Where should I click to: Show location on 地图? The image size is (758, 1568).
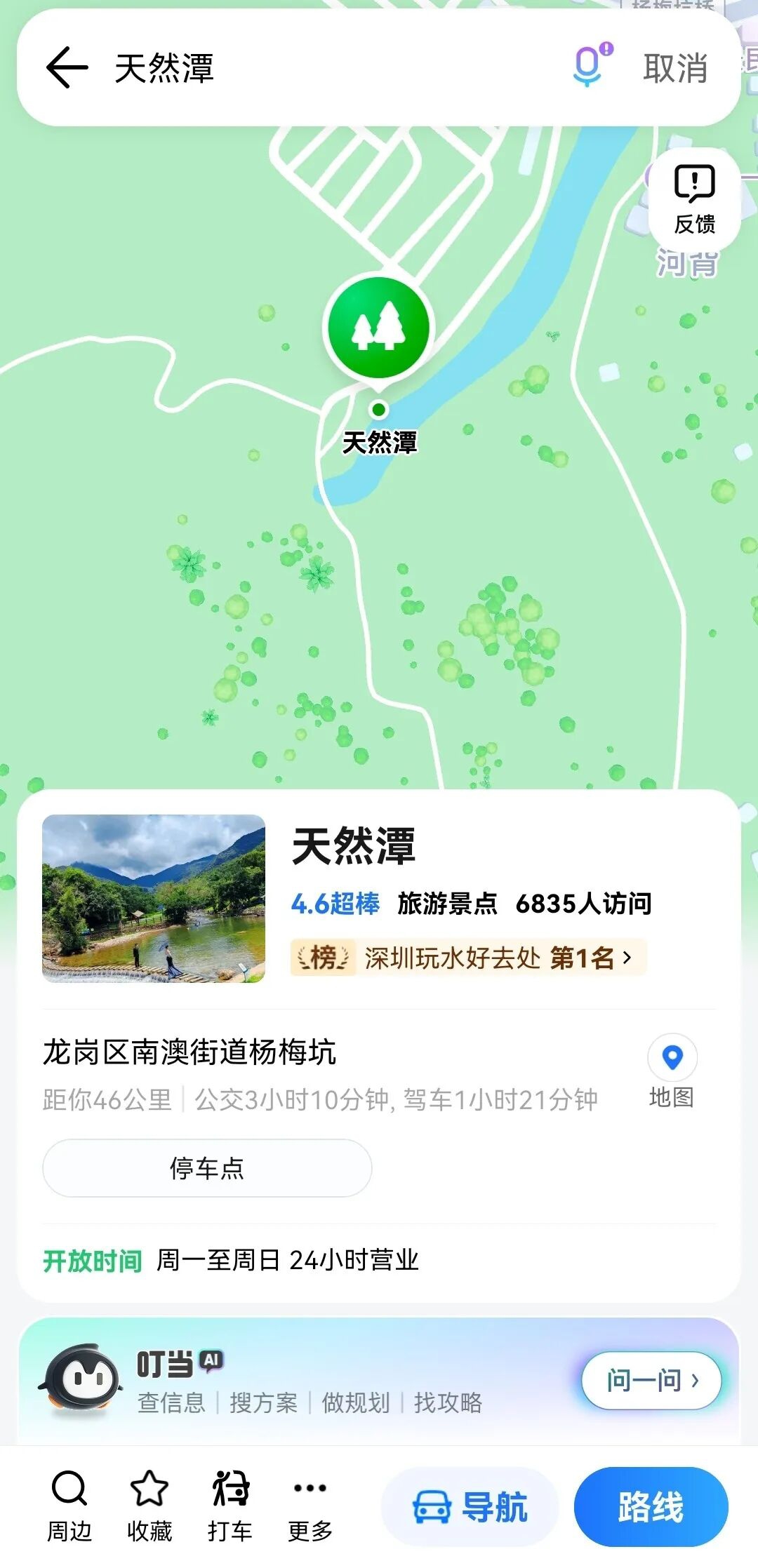coord(672,1071)
